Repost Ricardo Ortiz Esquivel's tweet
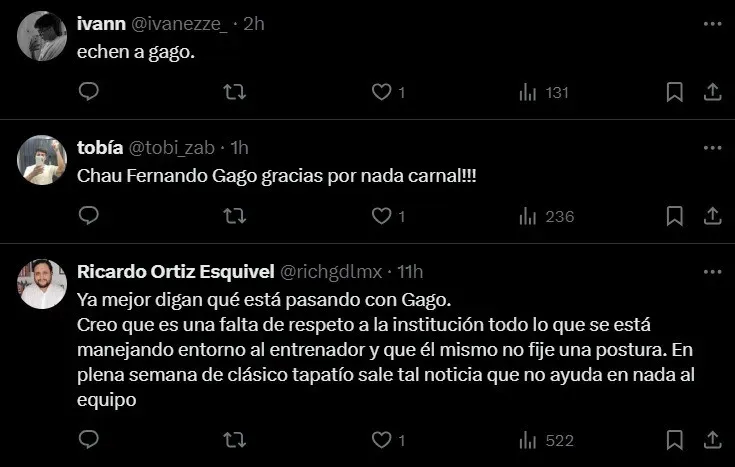 tap(234, 439)
